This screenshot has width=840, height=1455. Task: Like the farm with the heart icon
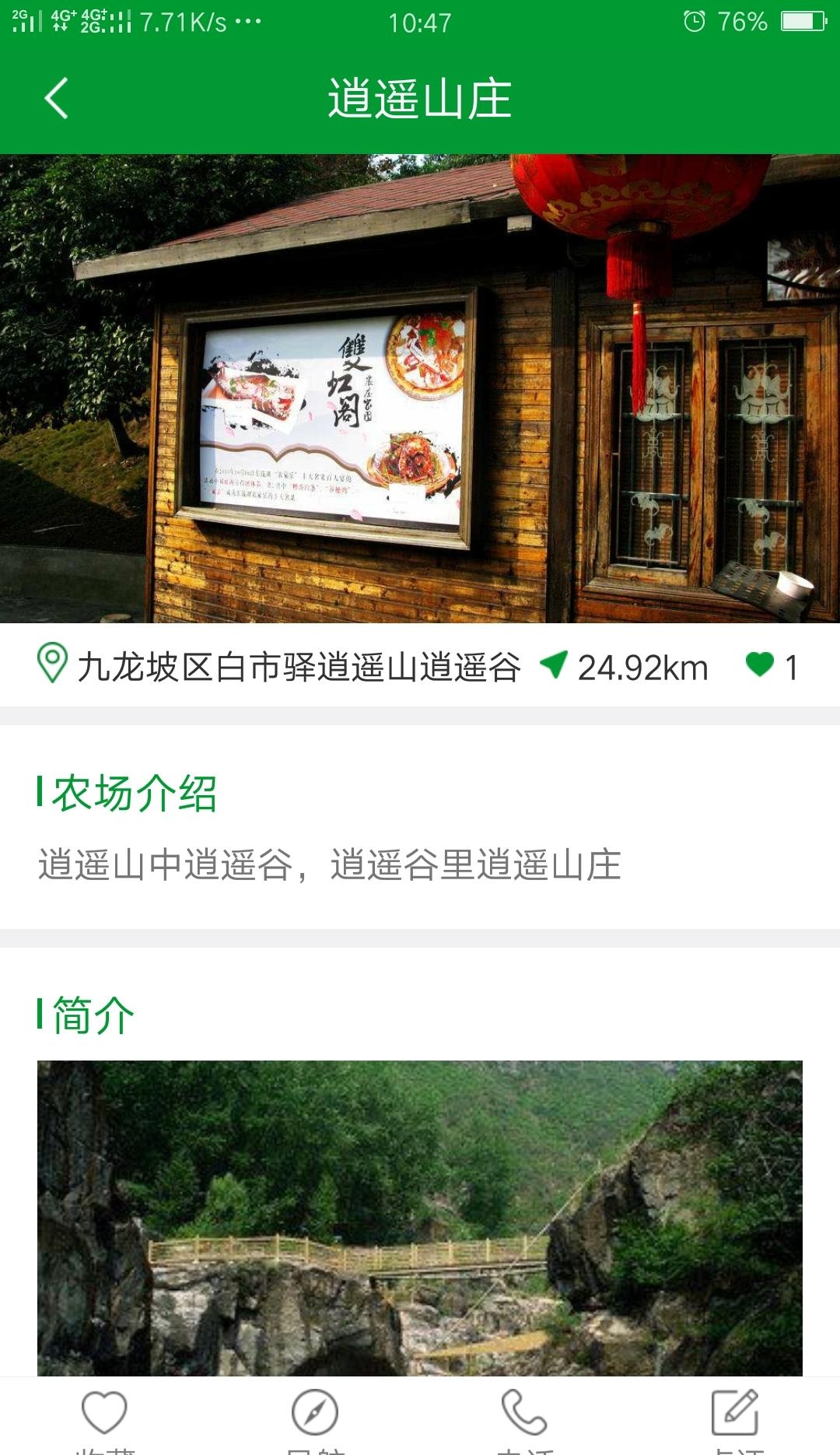(x=759, y=665)
